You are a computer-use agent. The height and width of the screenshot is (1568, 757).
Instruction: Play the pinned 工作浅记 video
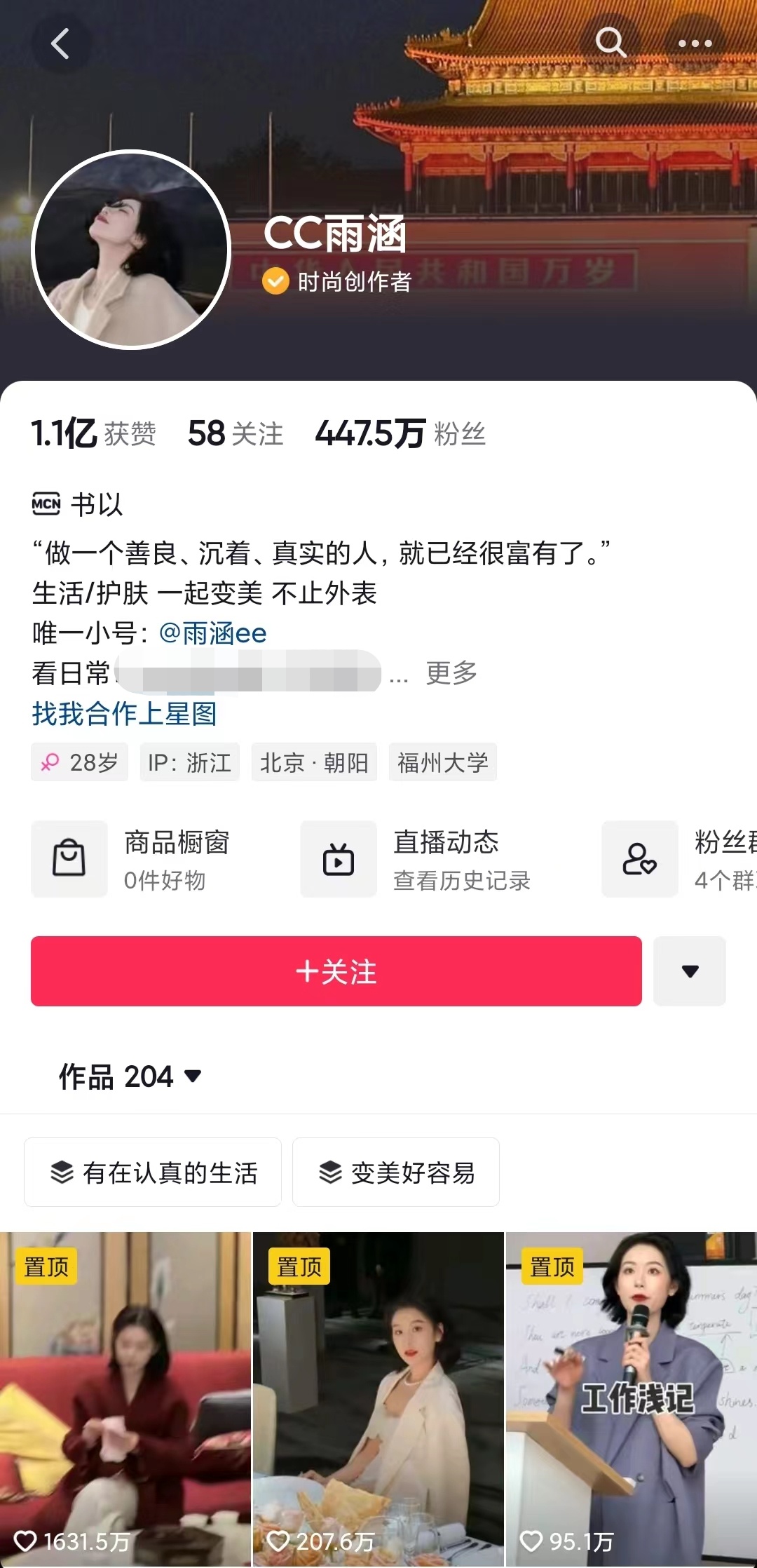tap(631, 1399)
